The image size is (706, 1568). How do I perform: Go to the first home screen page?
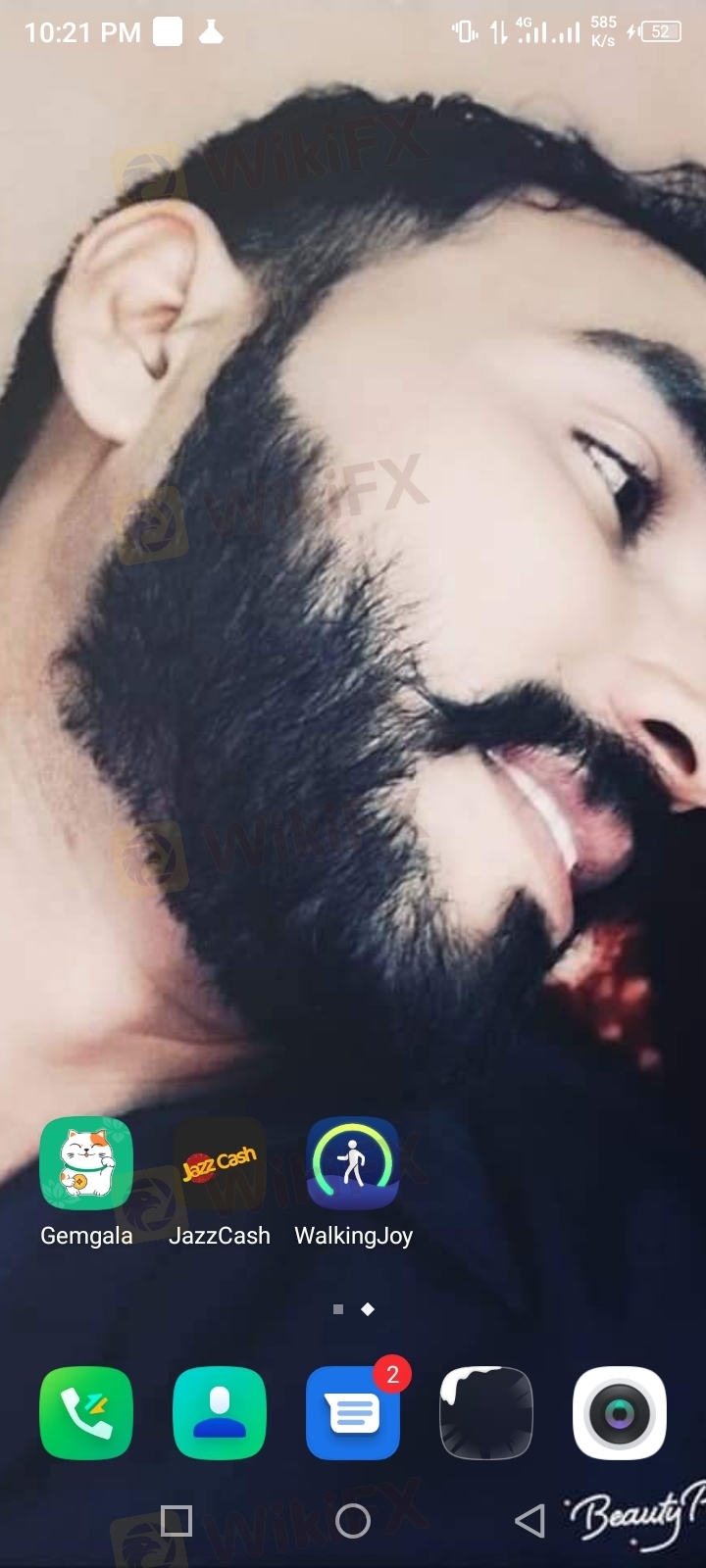click(x=338, y=1309)
